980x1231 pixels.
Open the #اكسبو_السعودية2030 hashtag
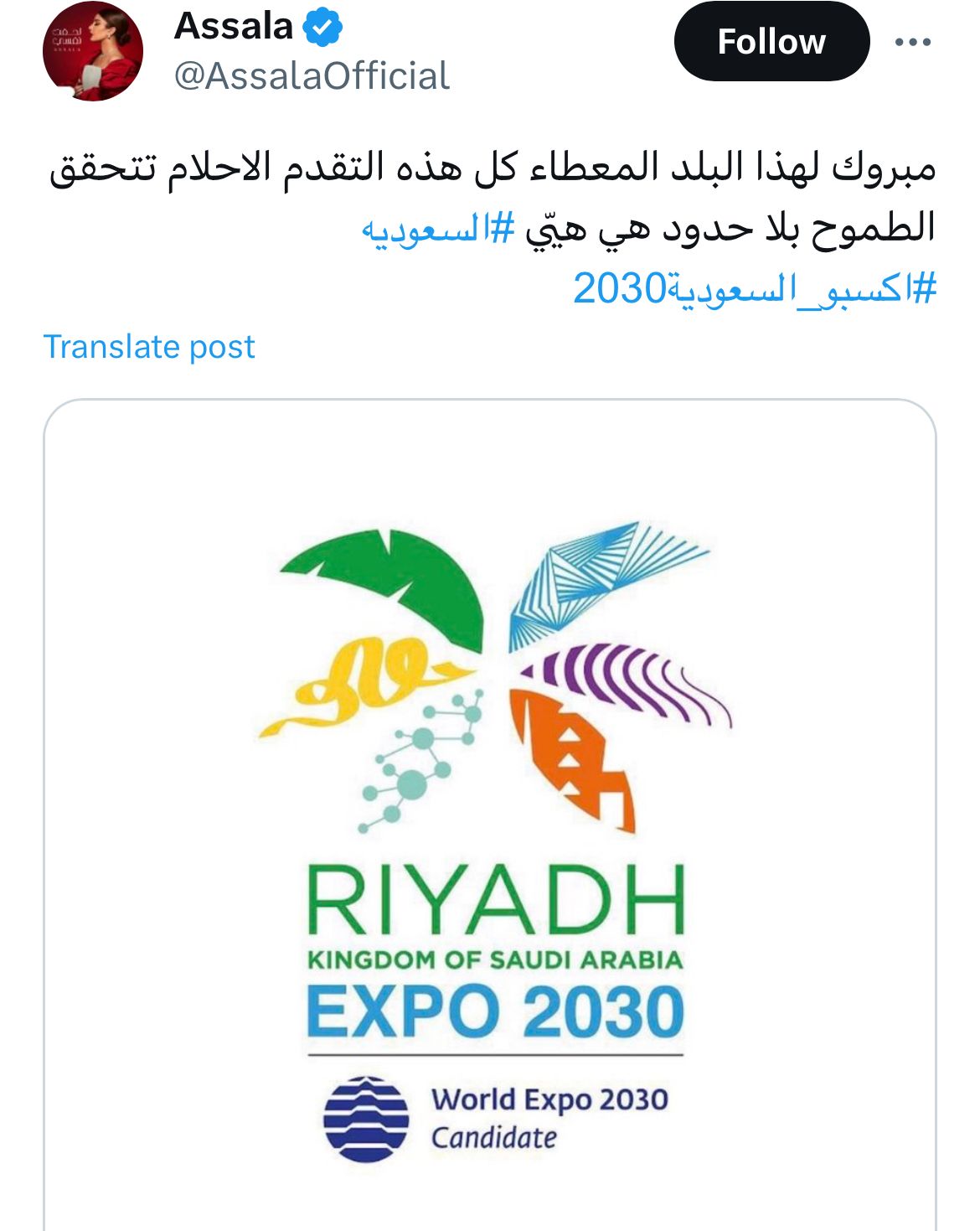click(x=754, y=289)
